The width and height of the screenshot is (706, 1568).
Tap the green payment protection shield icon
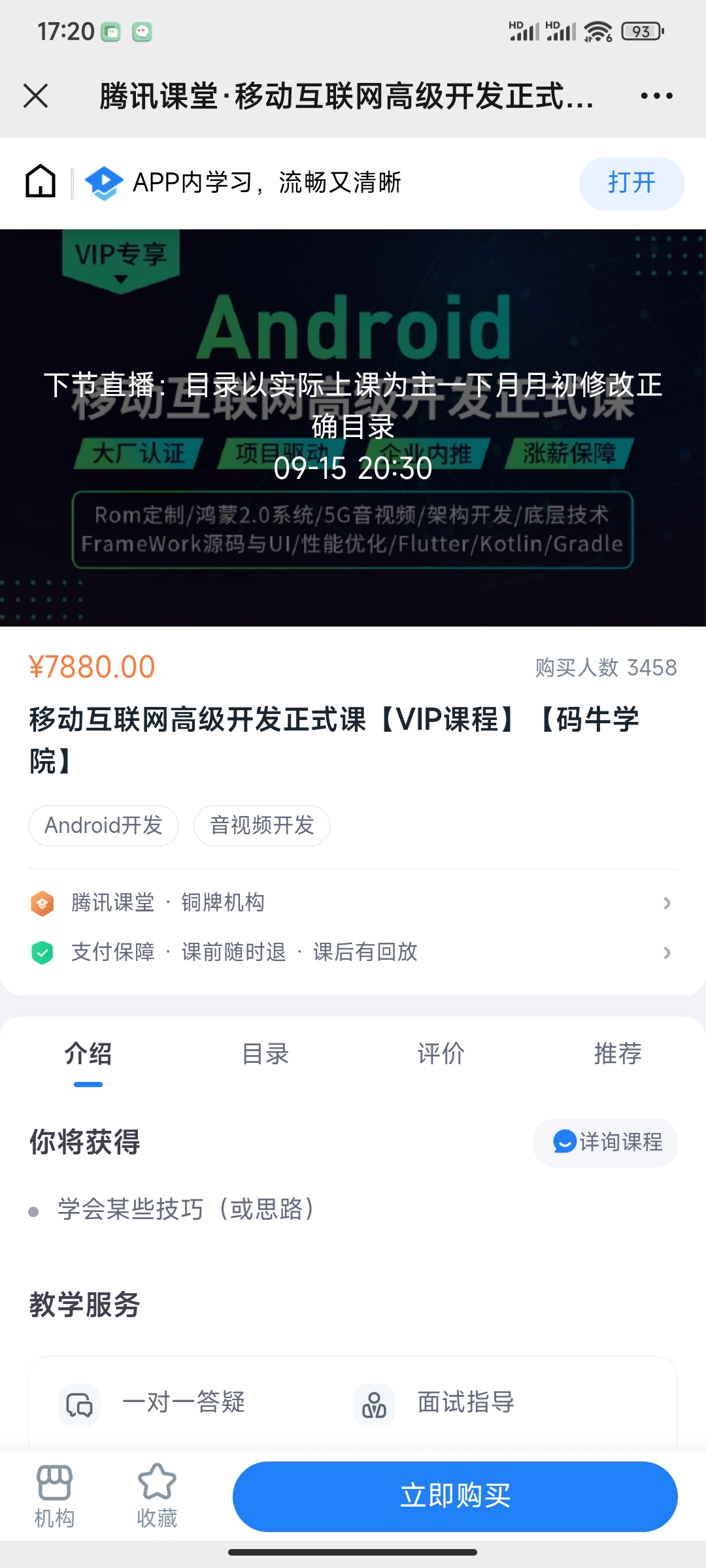tap(43, 953)
